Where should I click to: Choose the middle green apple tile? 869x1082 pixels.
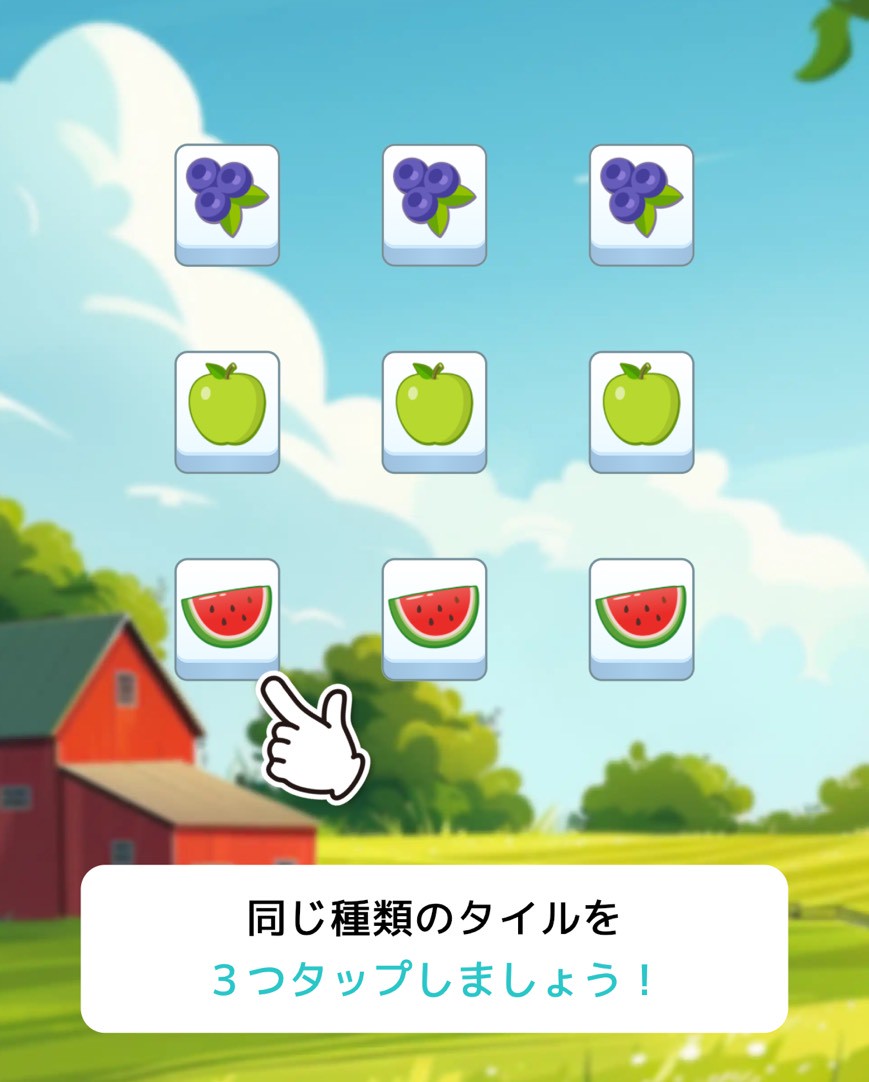point(434,408)
